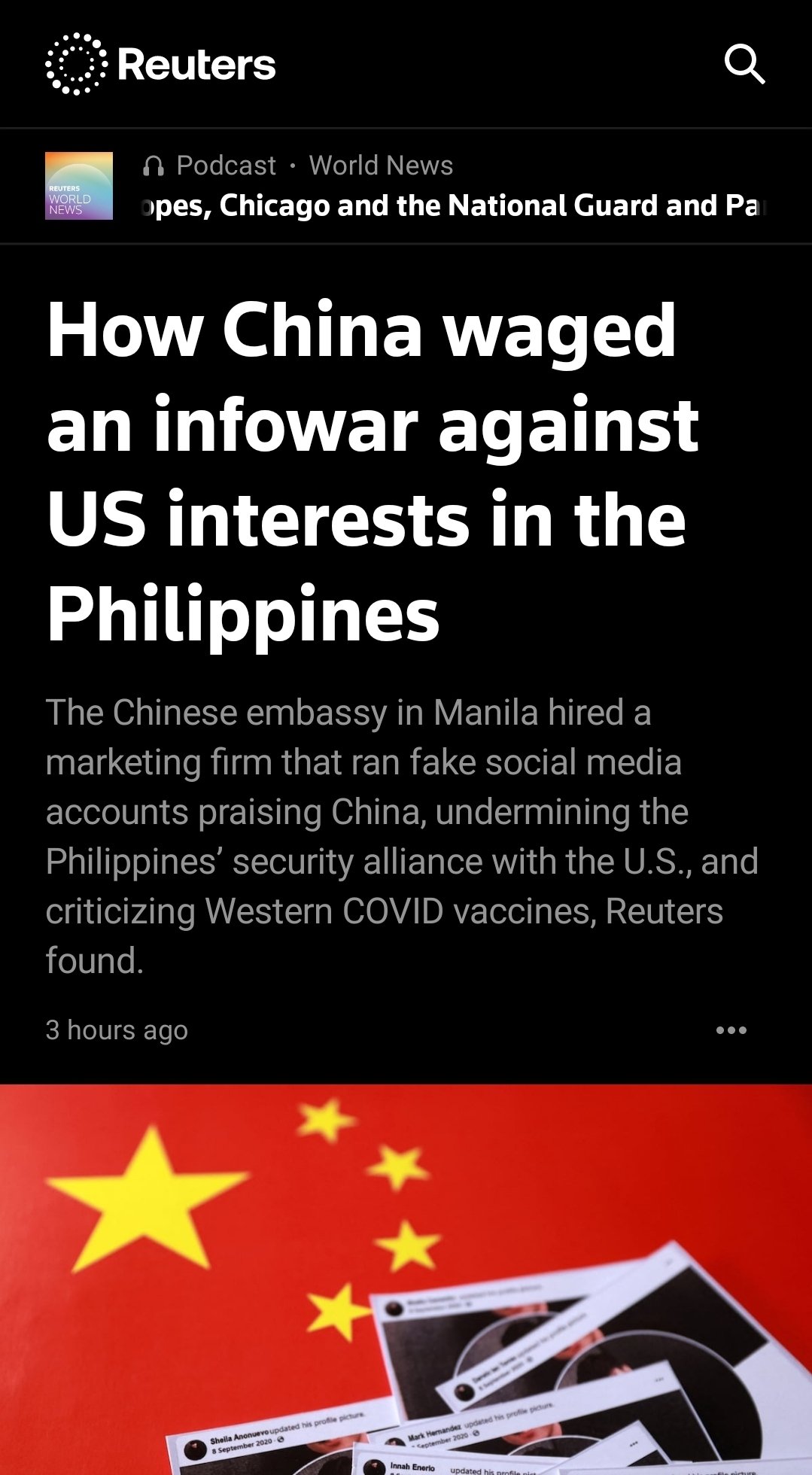Open the three-dot article options menu
The width and height of the screenshot is (812, 1475).
click(731, 1029)
